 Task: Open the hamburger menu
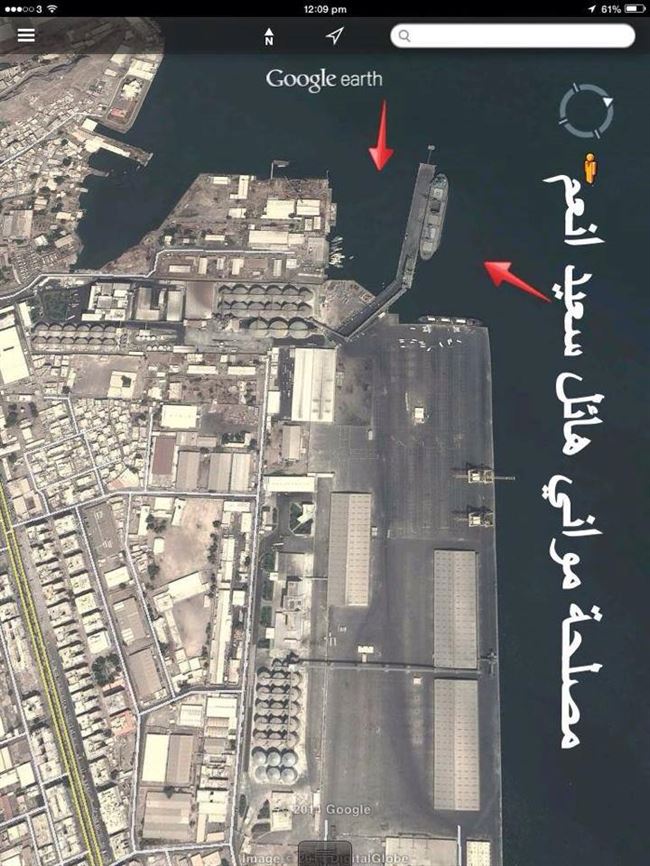click(x=25, y=35)
